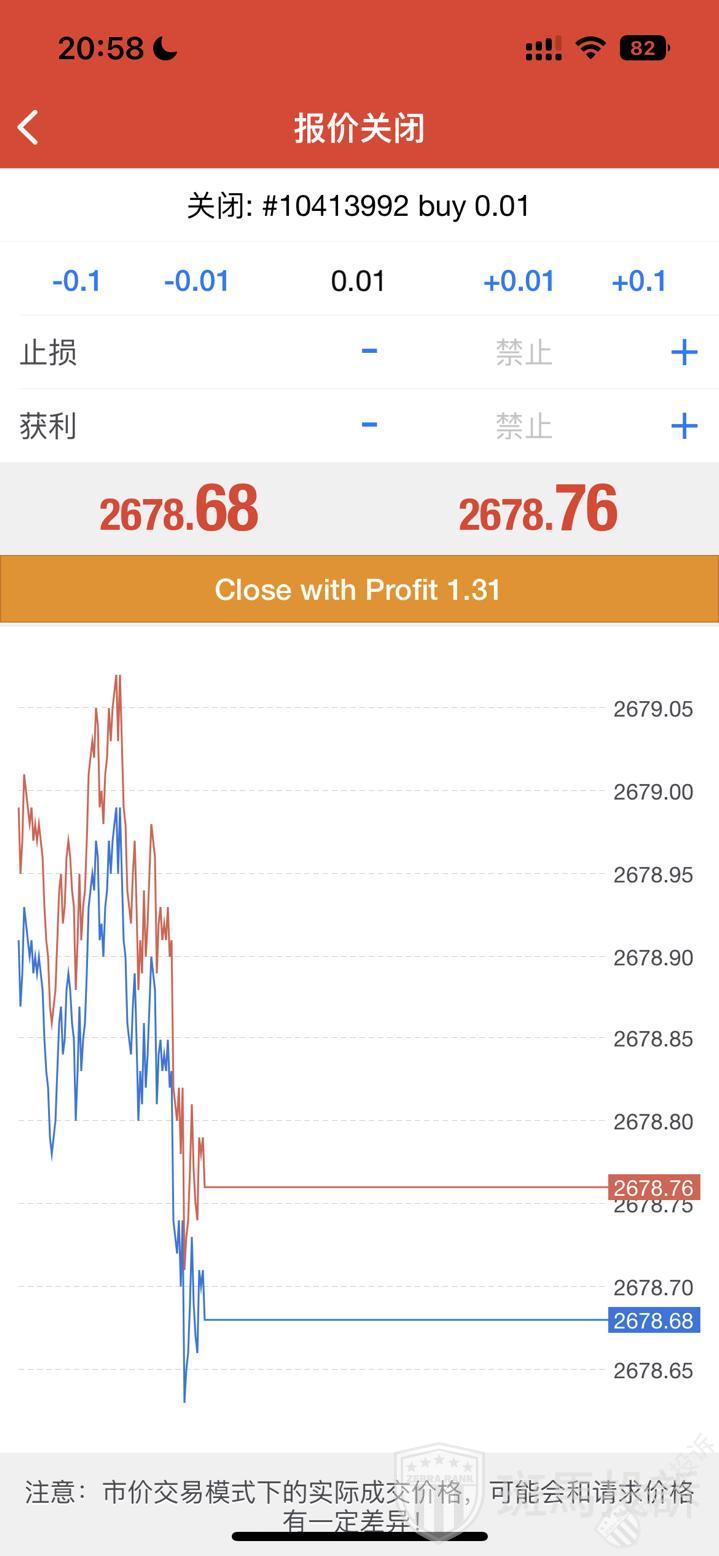Tap the plus for 获利
The height and width of the screenshot is (1556, 719).
coord(684,426)
